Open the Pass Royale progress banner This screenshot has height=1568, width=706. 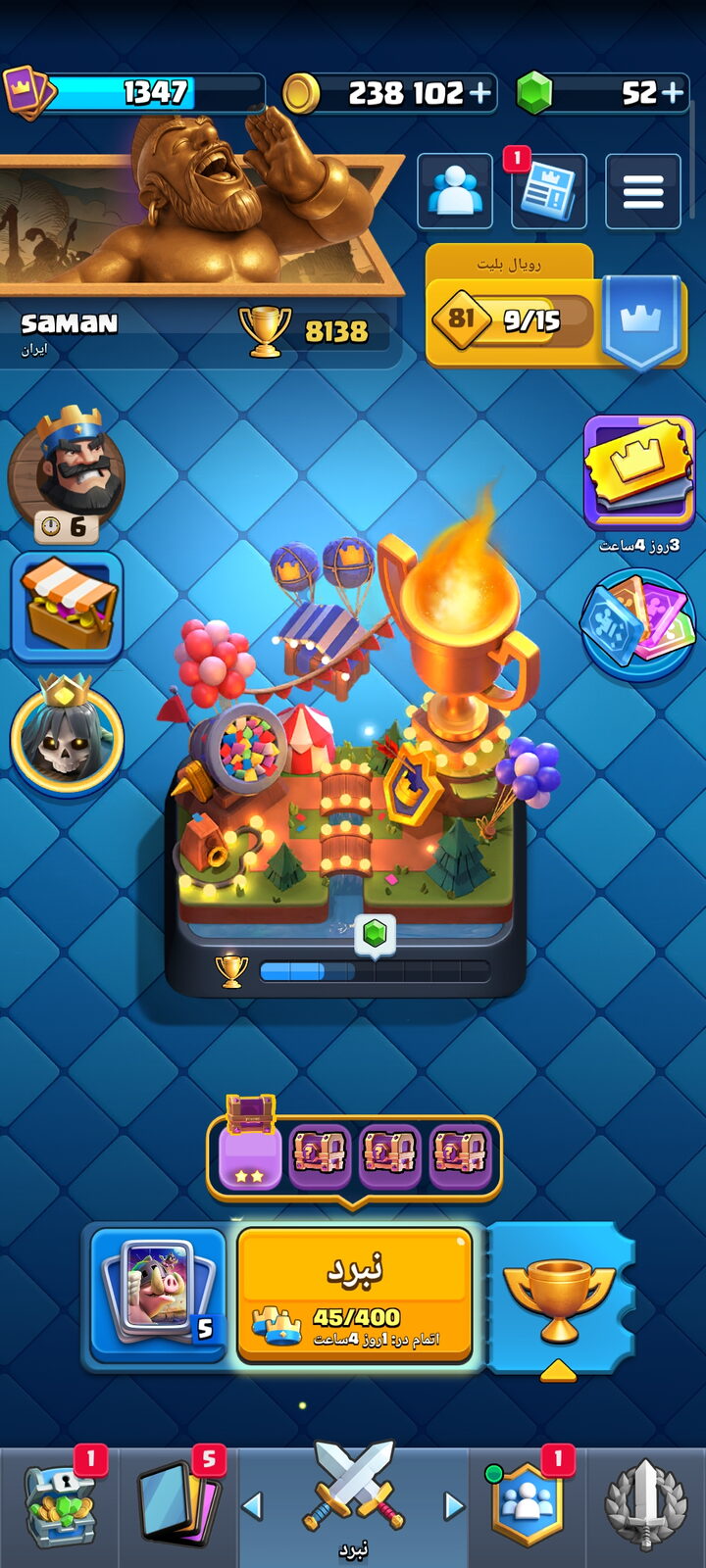[556, 309]
